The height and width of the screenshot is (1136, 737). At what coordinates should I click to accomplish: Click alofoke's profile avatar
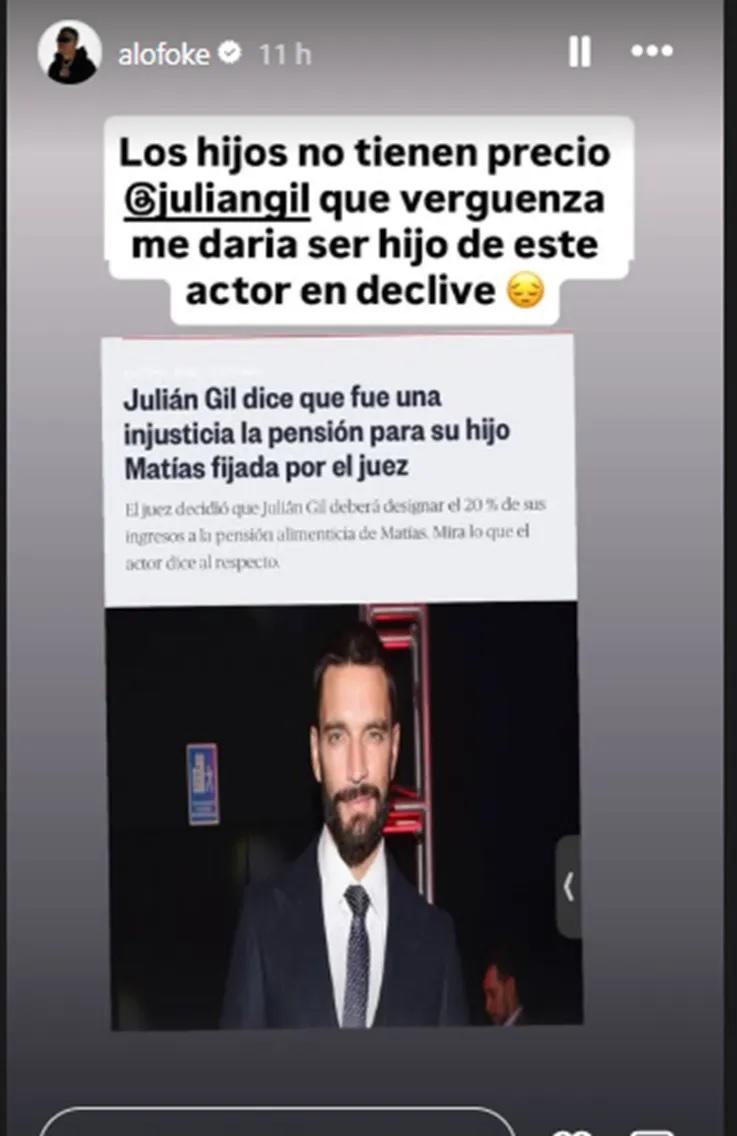coord(68,51)
